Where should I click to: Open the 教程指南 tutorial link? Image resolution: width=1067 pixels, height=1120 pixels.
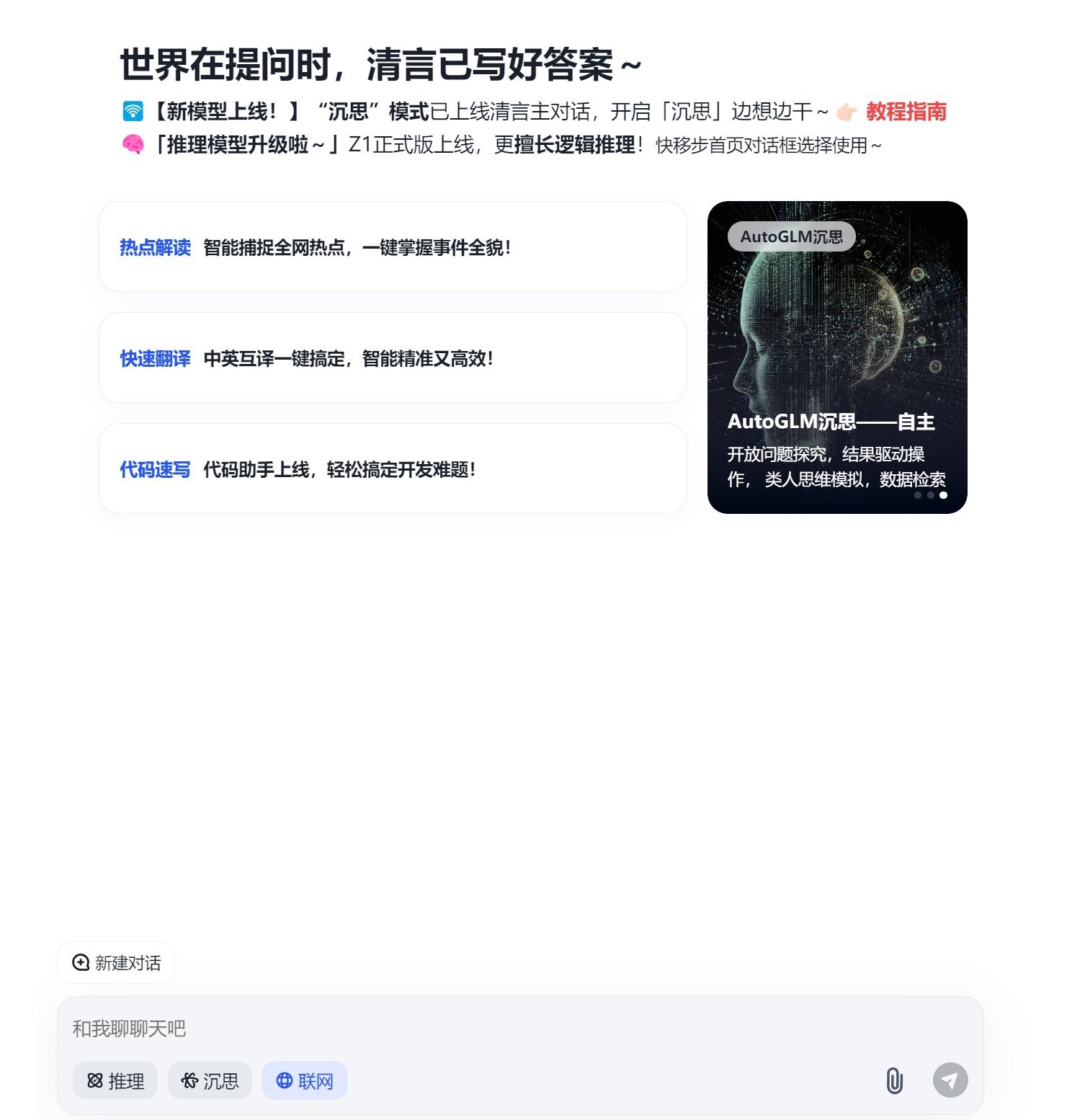click(906, 112)
